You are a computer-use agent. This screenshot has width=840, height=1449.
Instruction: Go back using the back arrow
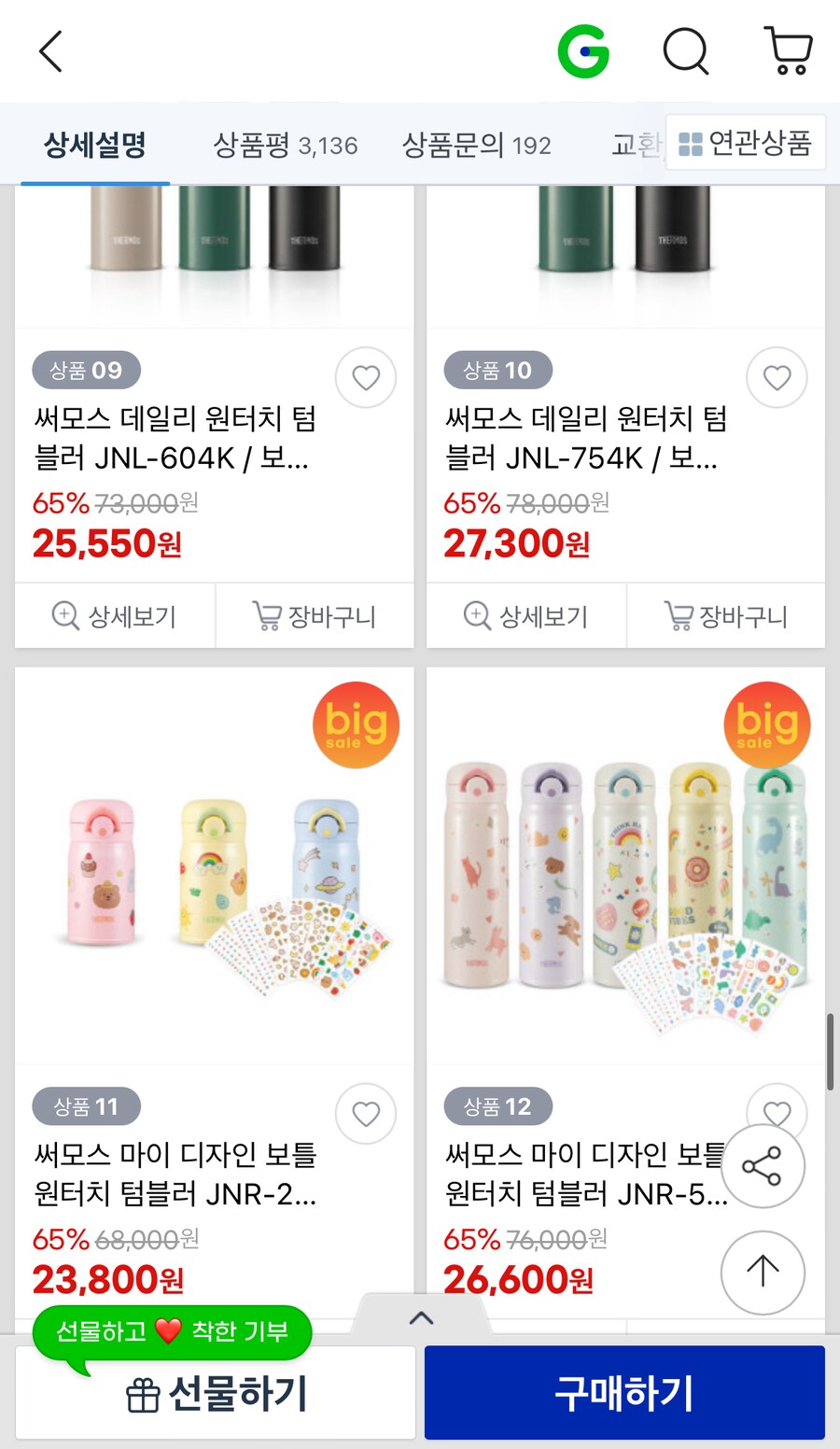click(49, 51)
